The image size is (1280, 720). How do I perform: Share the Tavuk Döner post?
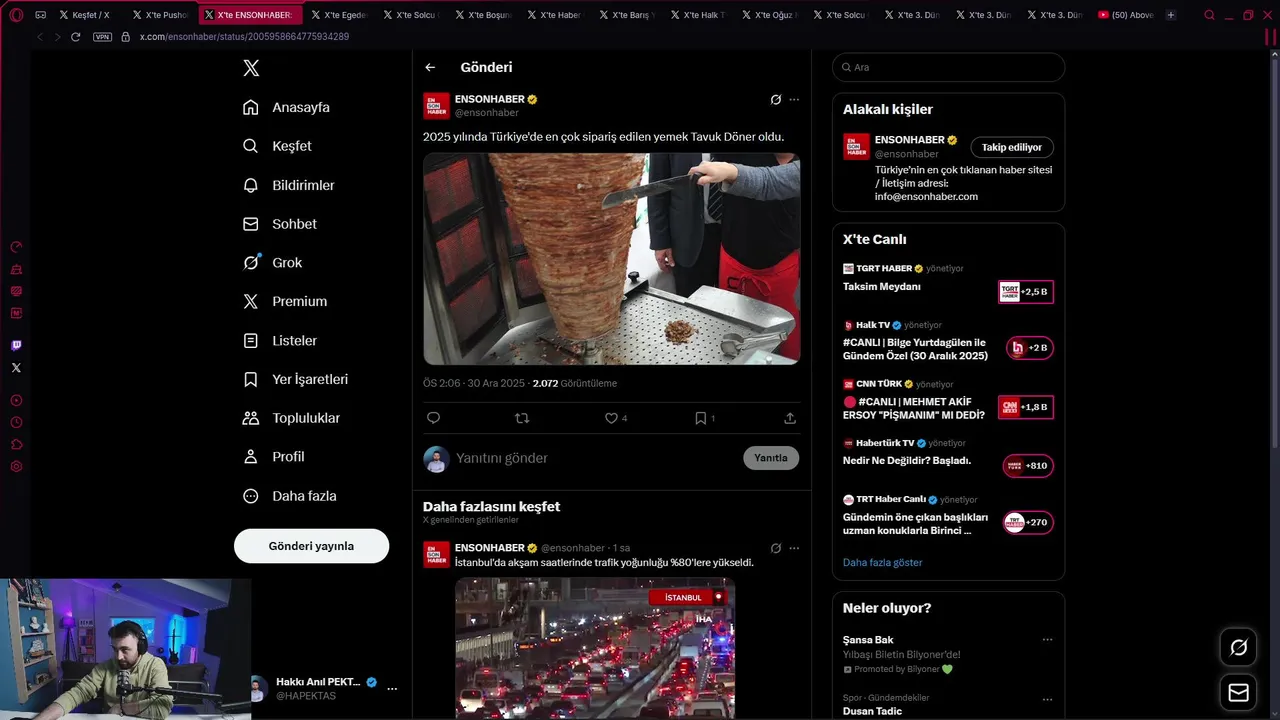tap(790, 418)
